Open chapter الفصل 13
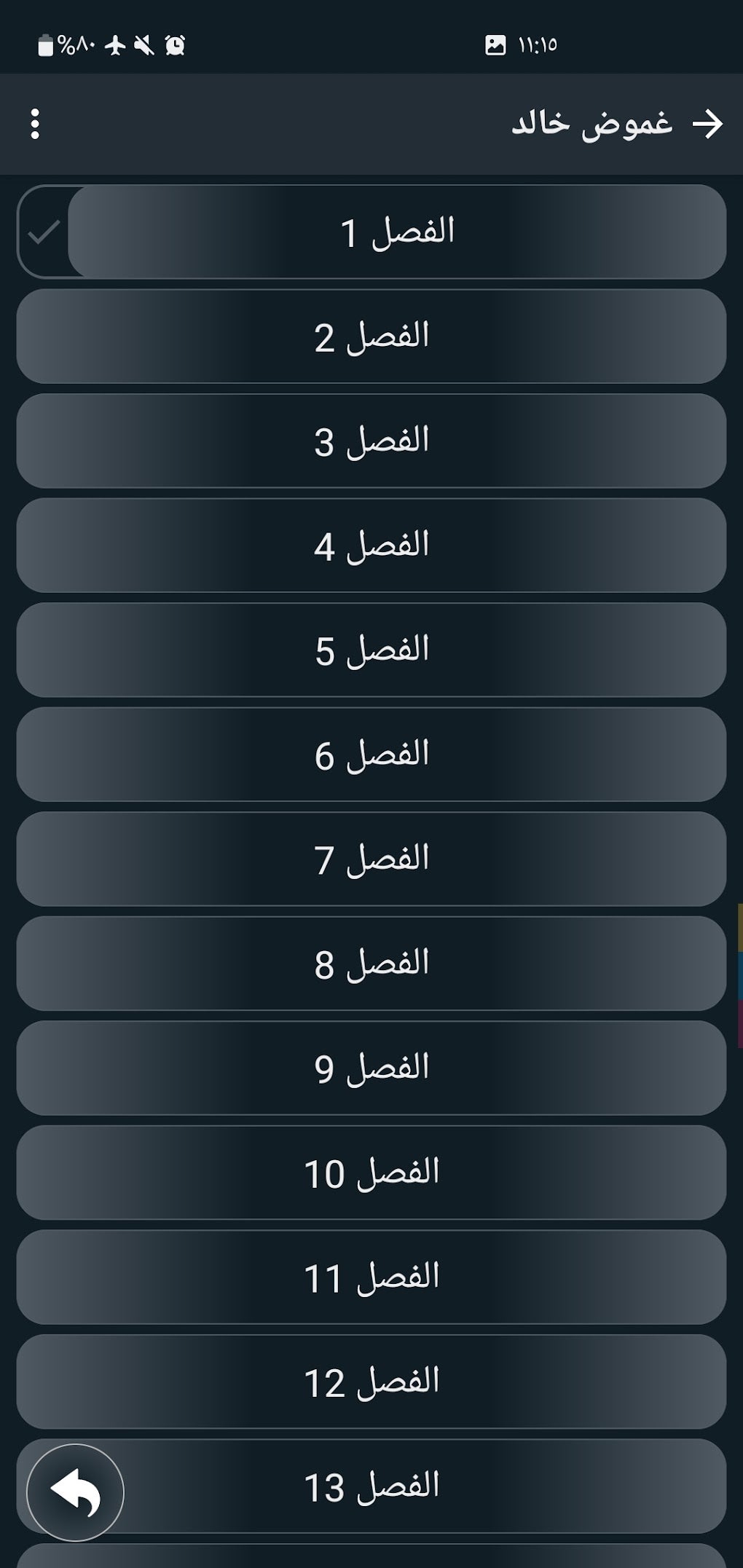 pos(371,1486)
